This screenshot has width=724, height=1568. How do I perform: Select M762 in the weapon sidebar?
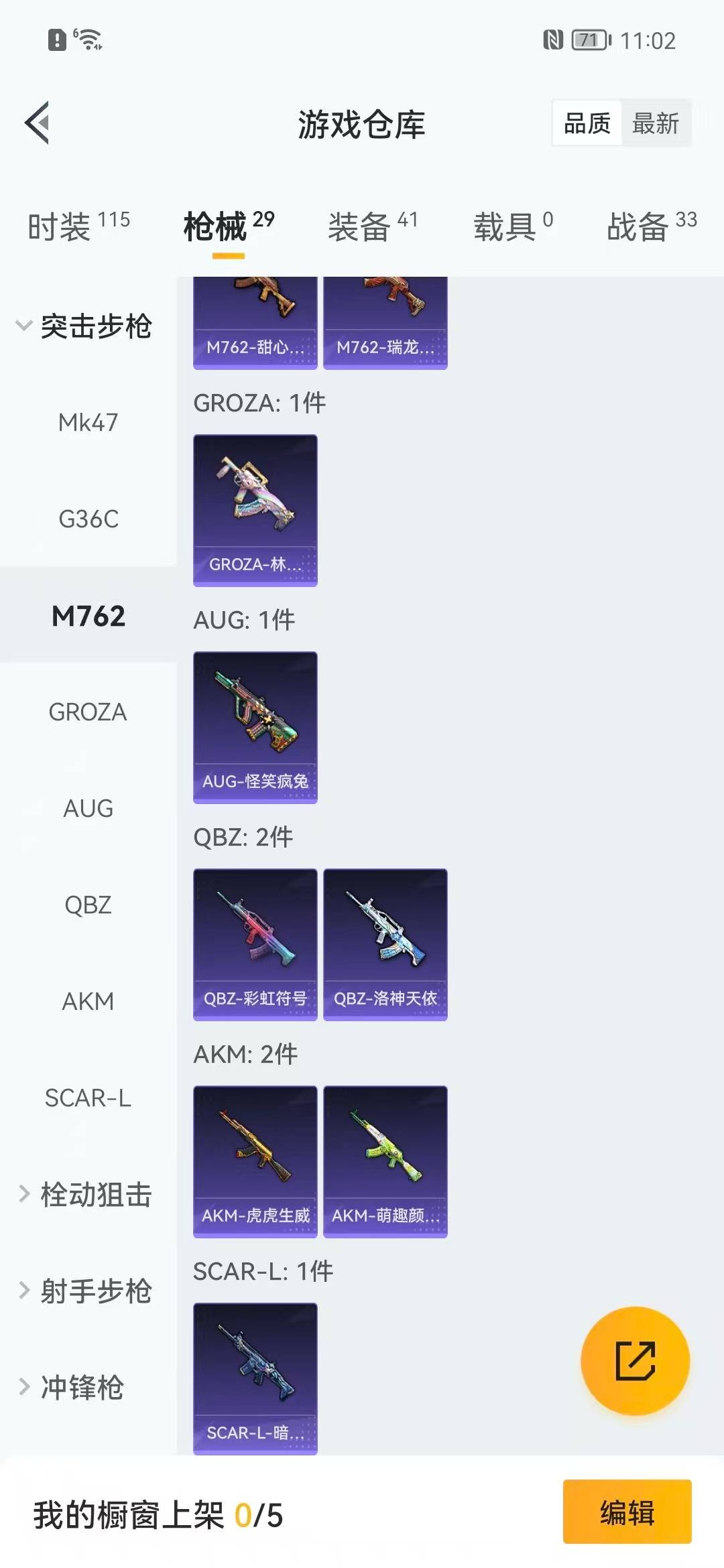click(x=88, y=616)
